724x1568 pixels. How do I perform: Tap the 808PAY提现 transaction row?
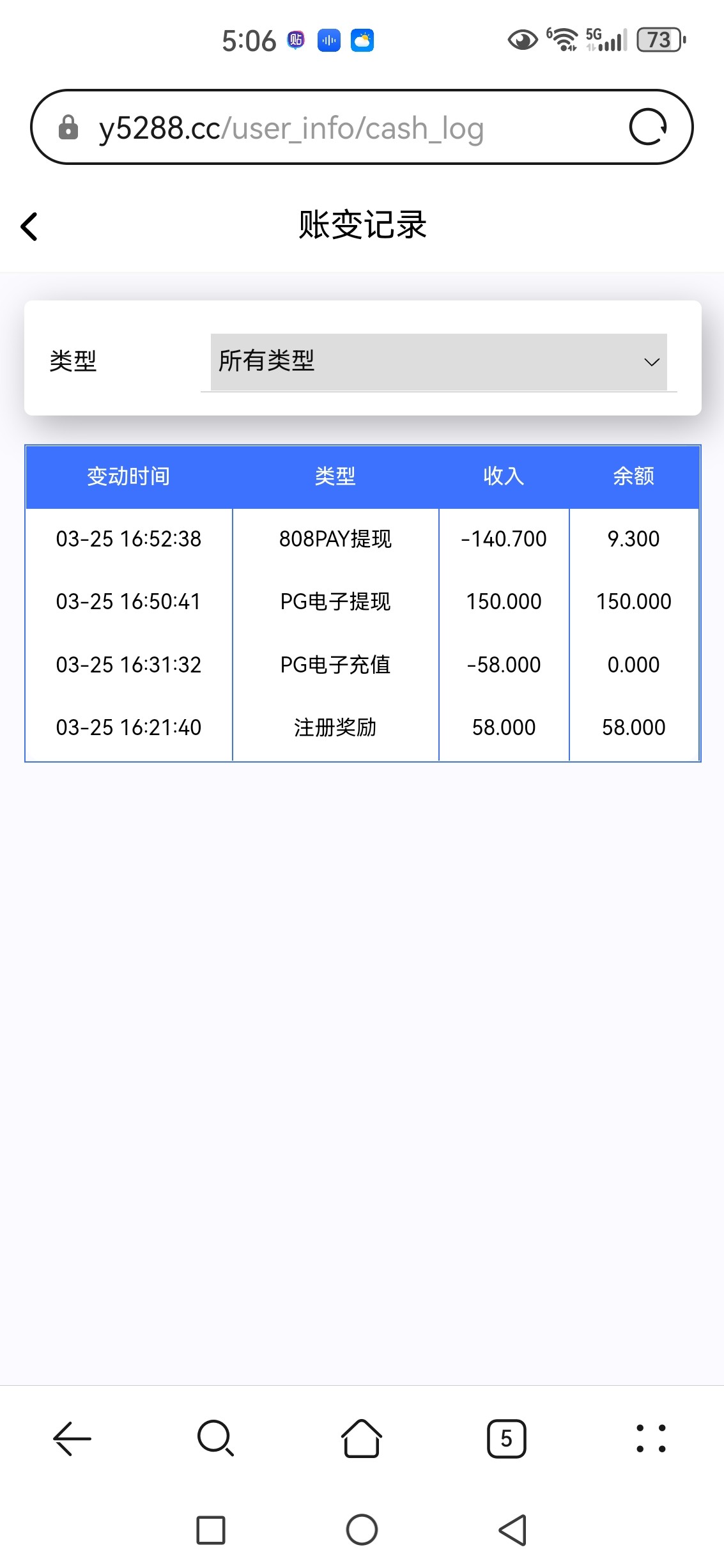(x=336, y=539)
